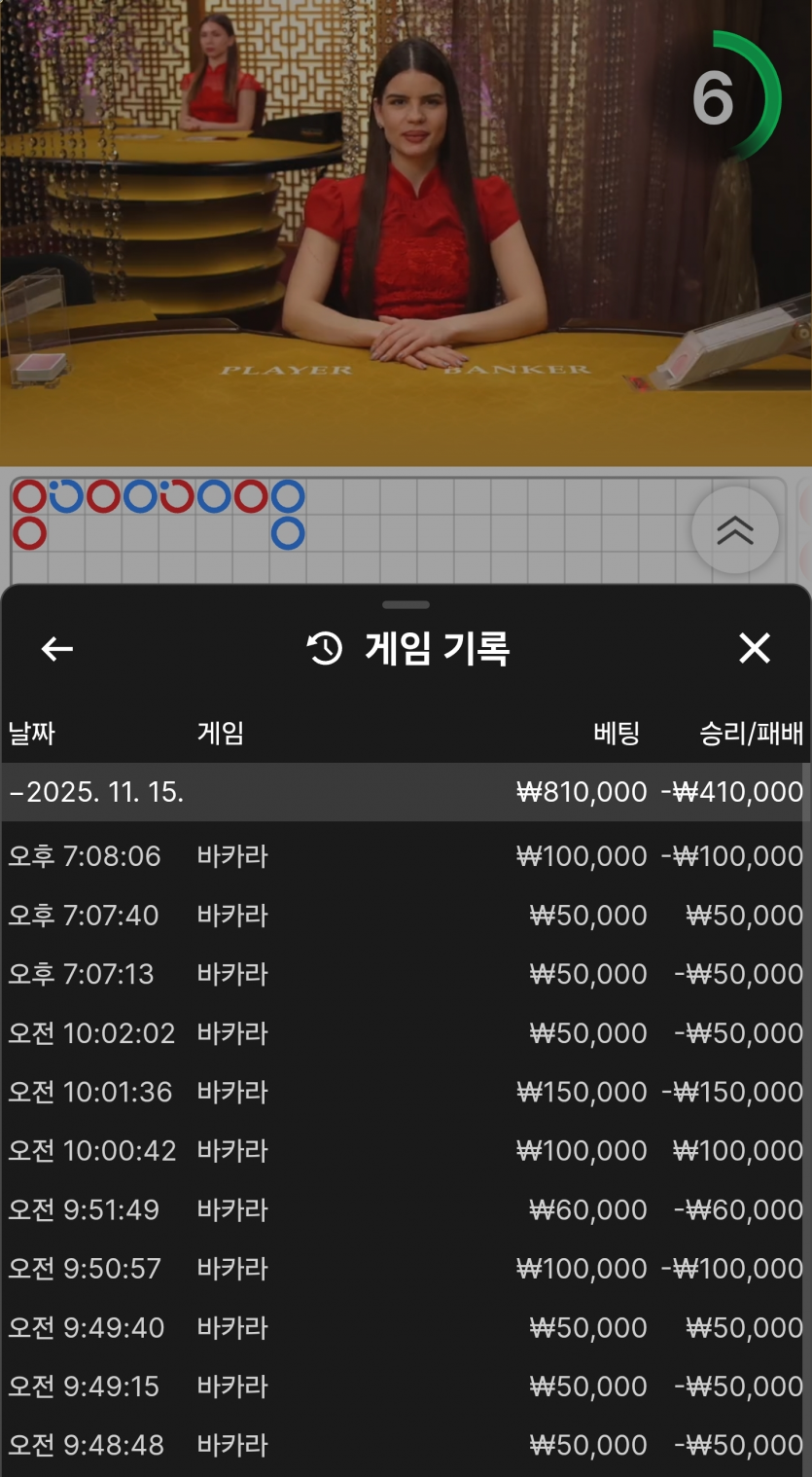Open the 오전 9:48:48 바카라 record
The height and width of the screenshot is (1477, 812).
405,1445
